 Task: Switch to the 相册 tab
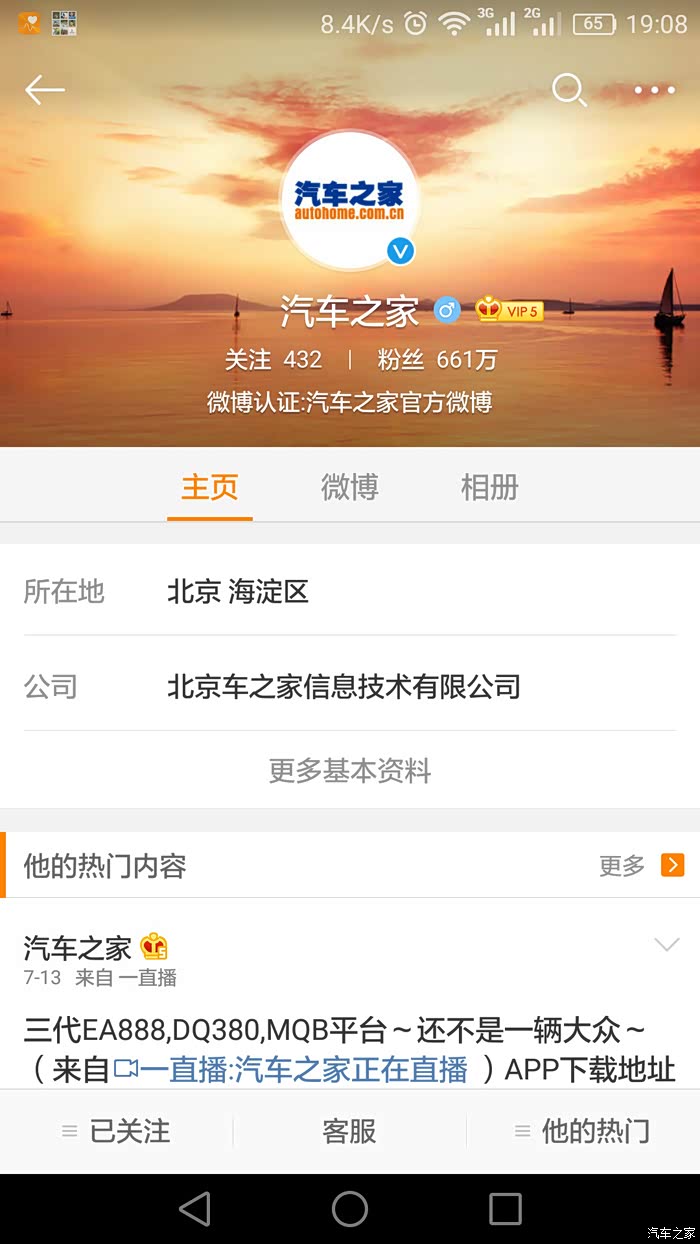point(489,488)
